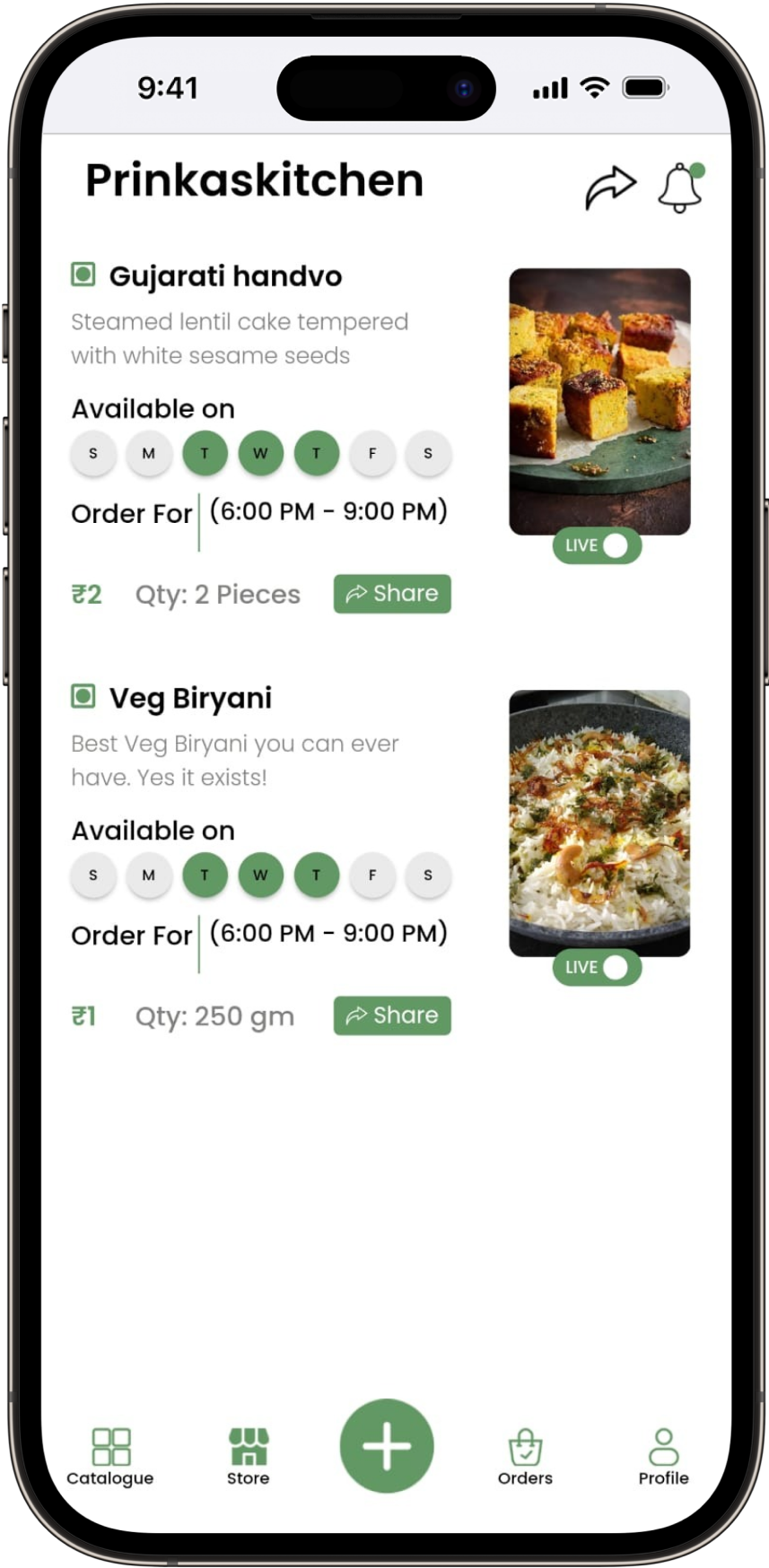
Task: Select Monday for Gujarati handvo availability
Action: pos(149,454)
